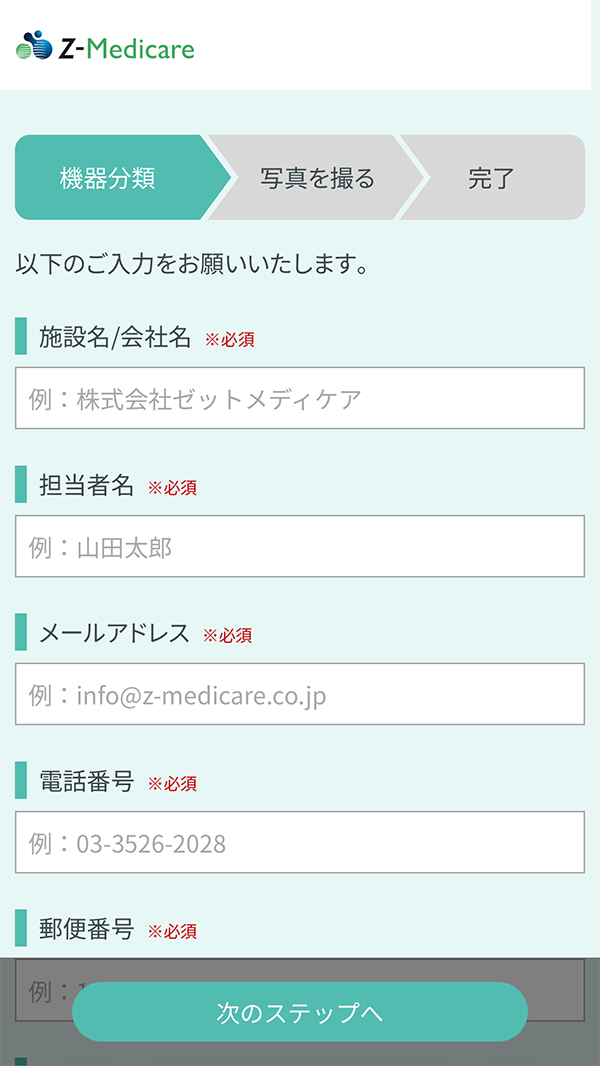Enter the 電話番号 field
The image size is (600, 1066).
point(300,842)
